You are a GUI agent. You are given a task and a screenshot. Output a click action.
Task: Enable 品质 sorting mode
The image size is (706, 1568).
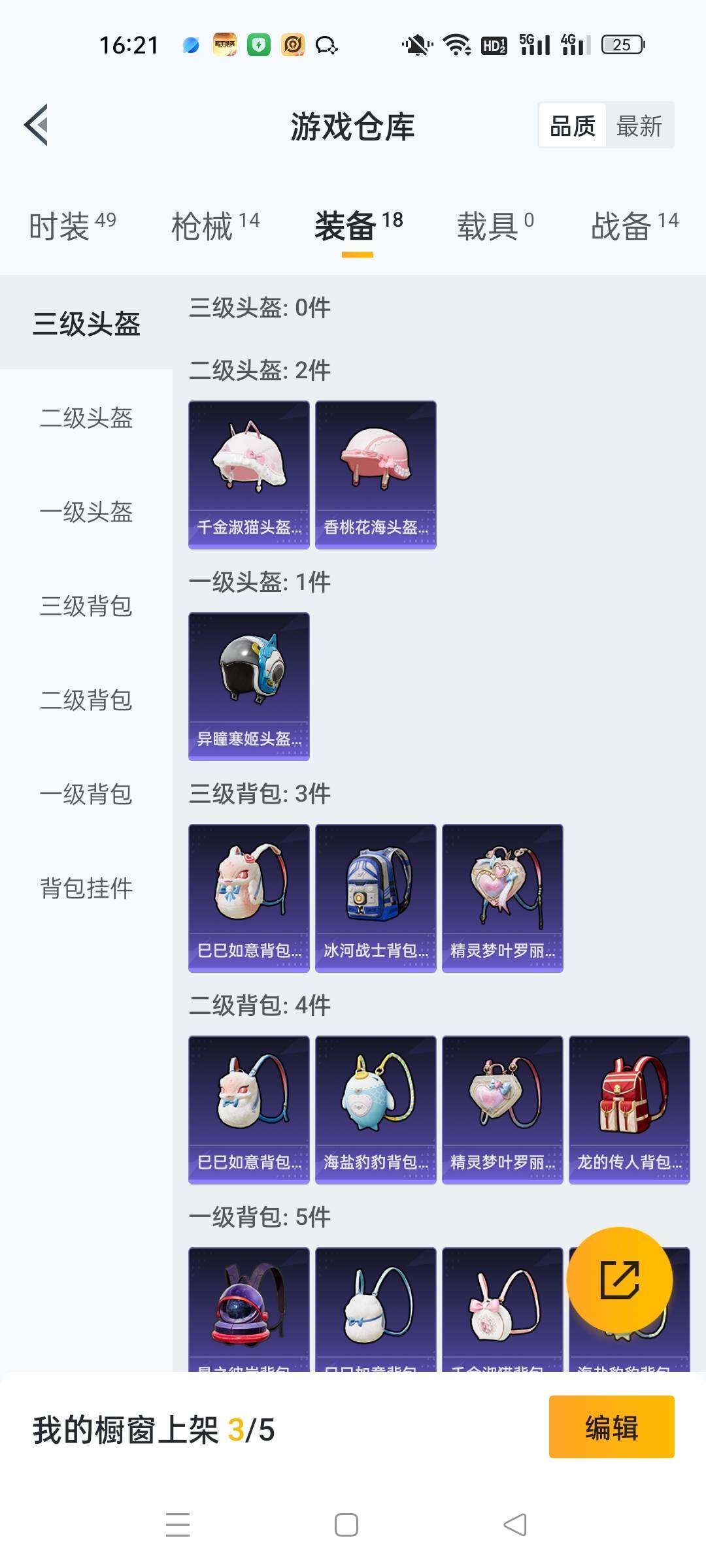click(572, 125)
